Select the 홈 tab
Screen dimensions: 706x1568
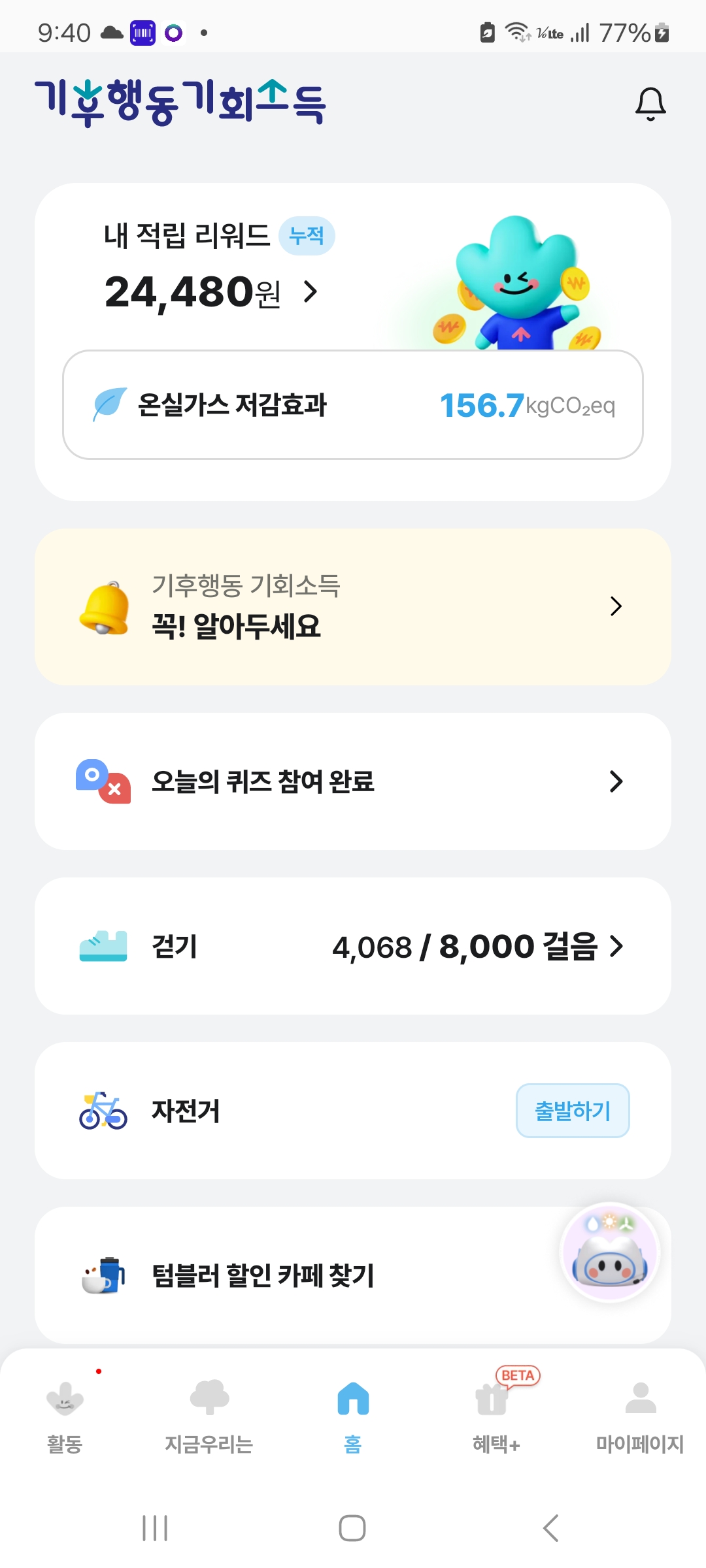[353, 1414]
